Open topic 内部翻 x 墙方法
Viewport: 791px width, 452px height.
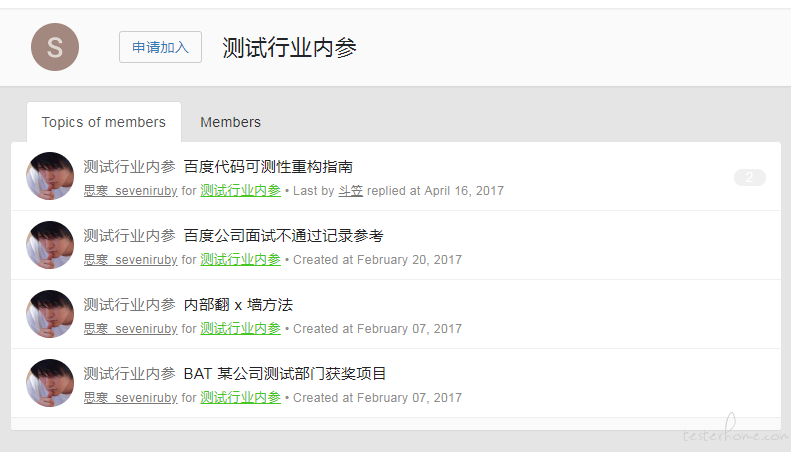[x=238, y=304]
